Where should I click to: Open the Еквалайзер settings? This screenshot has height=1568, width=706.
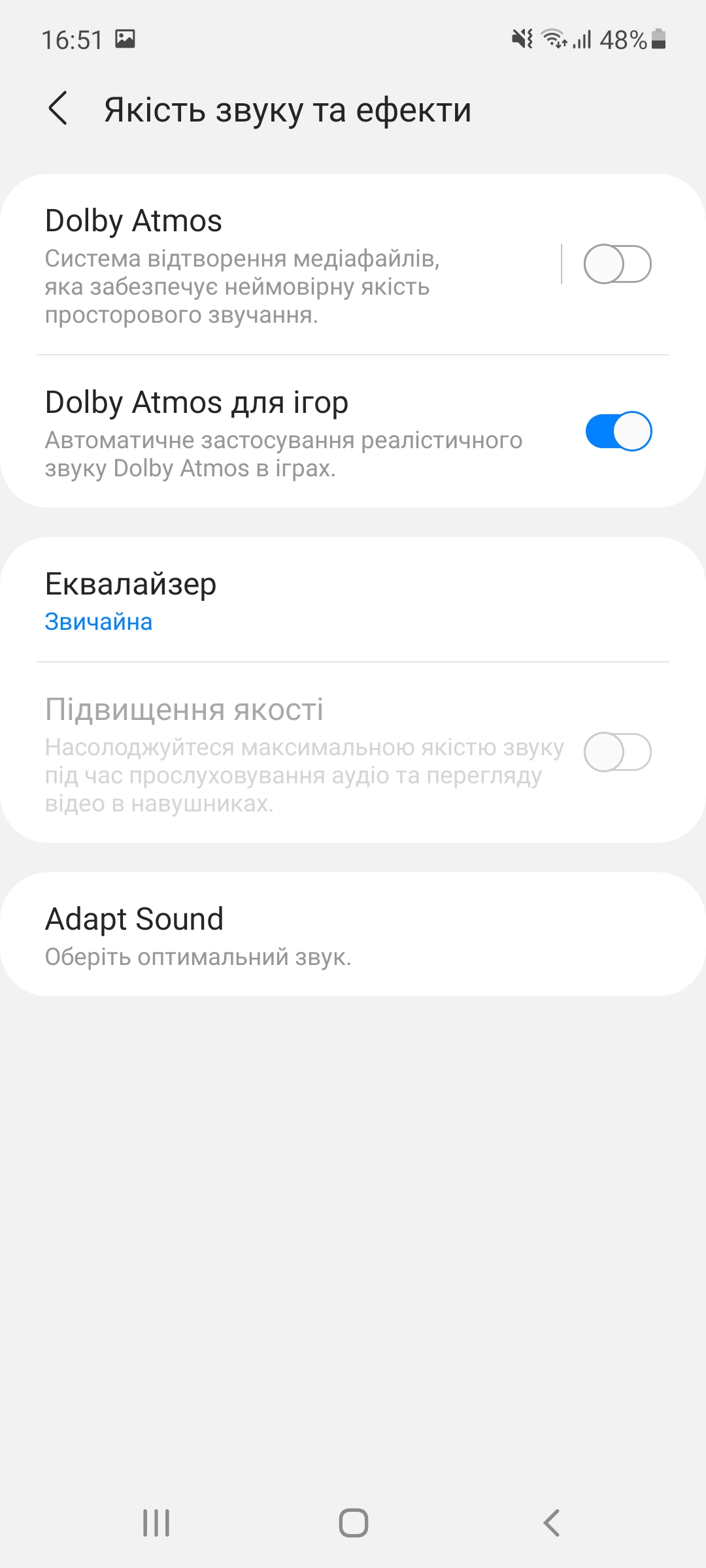pyautogui.click(x=353, y=600)
